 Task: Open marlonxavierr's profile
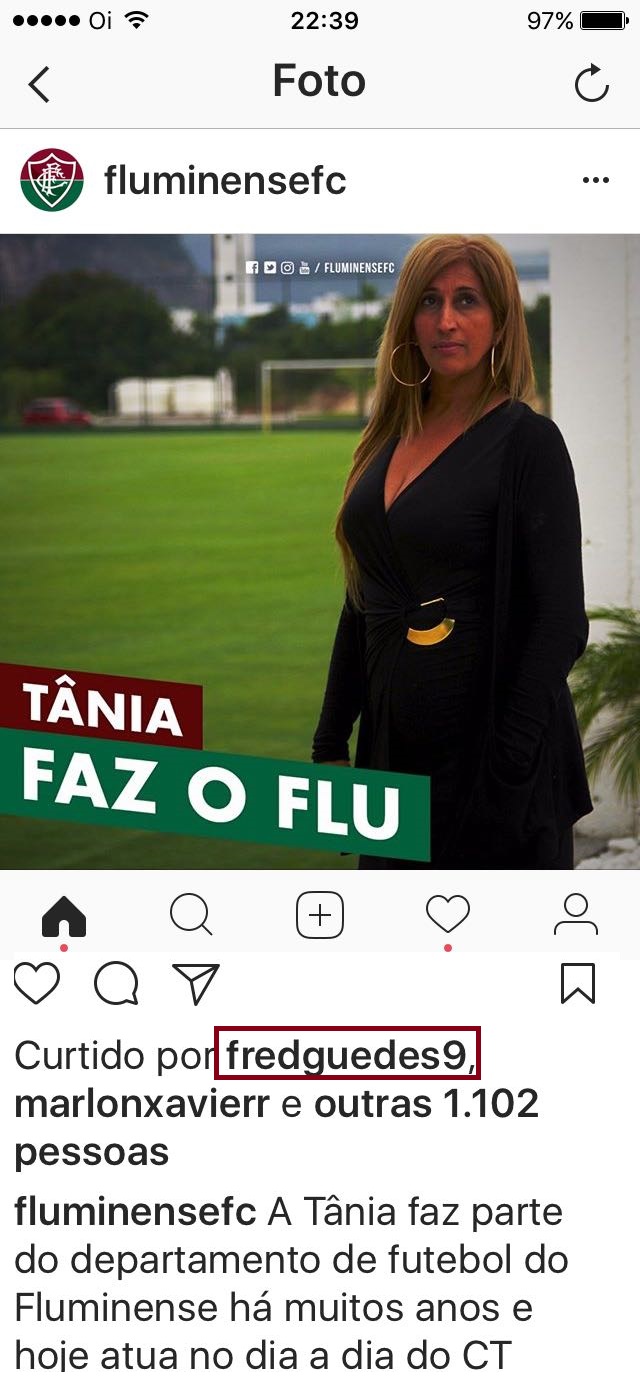click(x=142, y=1104)
